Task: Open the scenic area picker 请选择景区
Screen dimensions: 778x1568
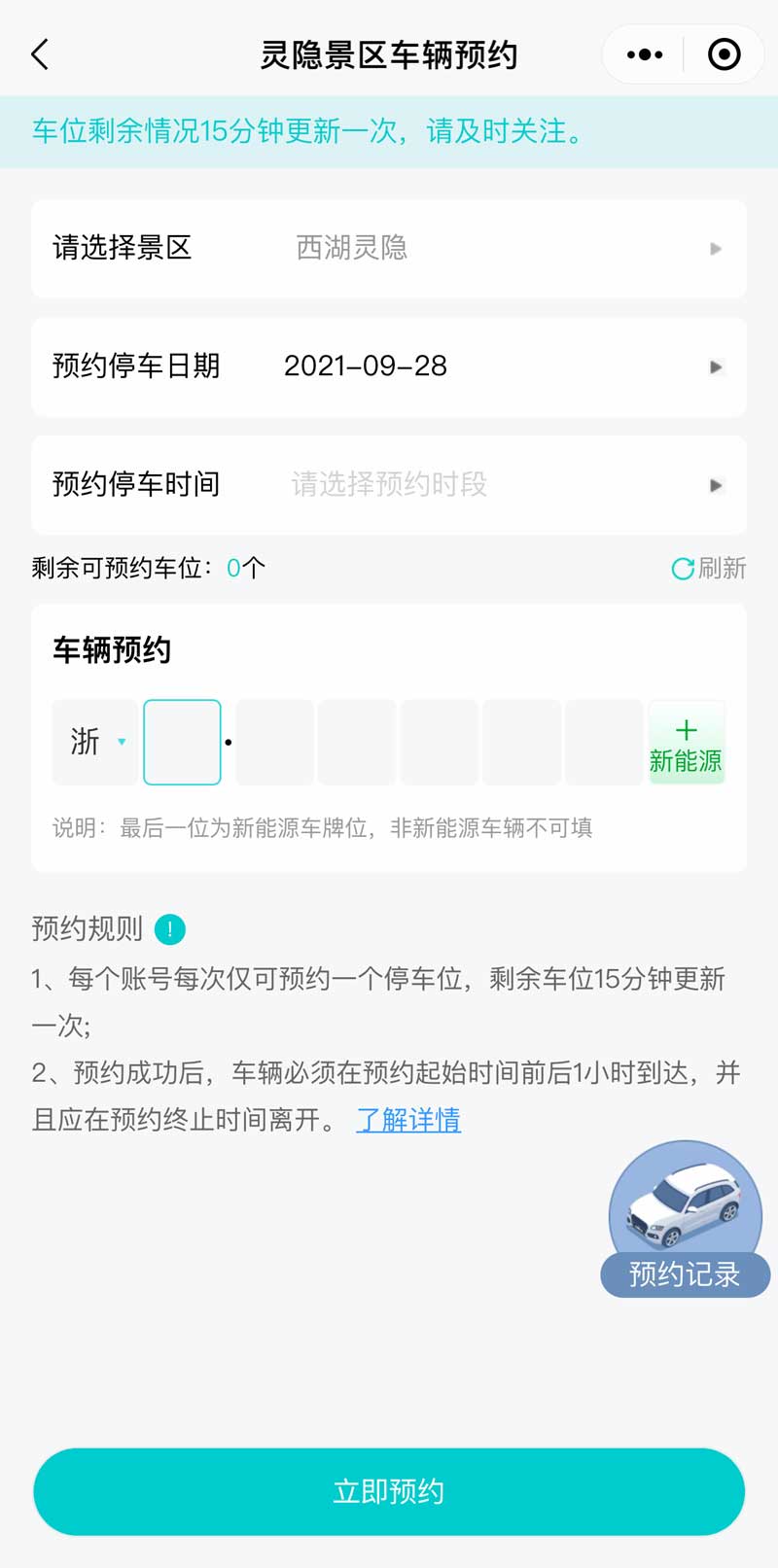Action: (389, 249)
